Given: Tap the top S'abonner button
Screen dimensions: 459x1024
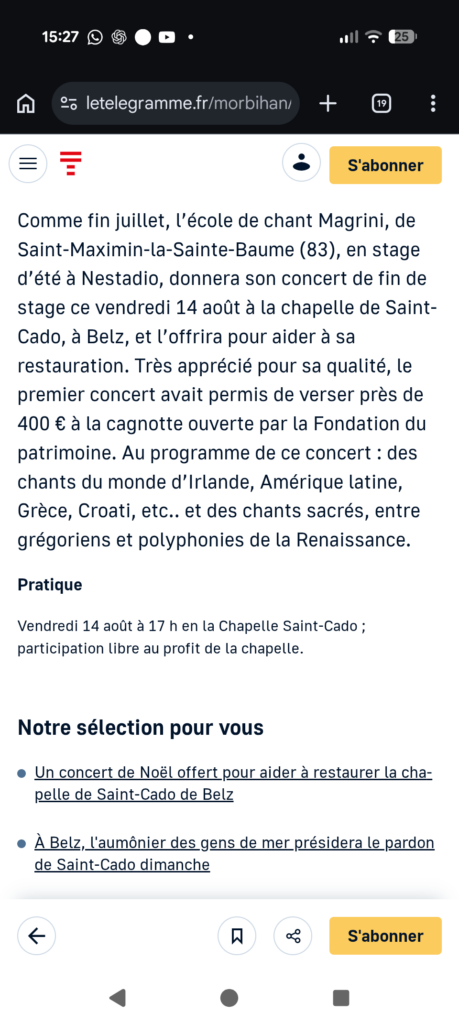Looking at the screenshot, I should click(x=385, y=165).
